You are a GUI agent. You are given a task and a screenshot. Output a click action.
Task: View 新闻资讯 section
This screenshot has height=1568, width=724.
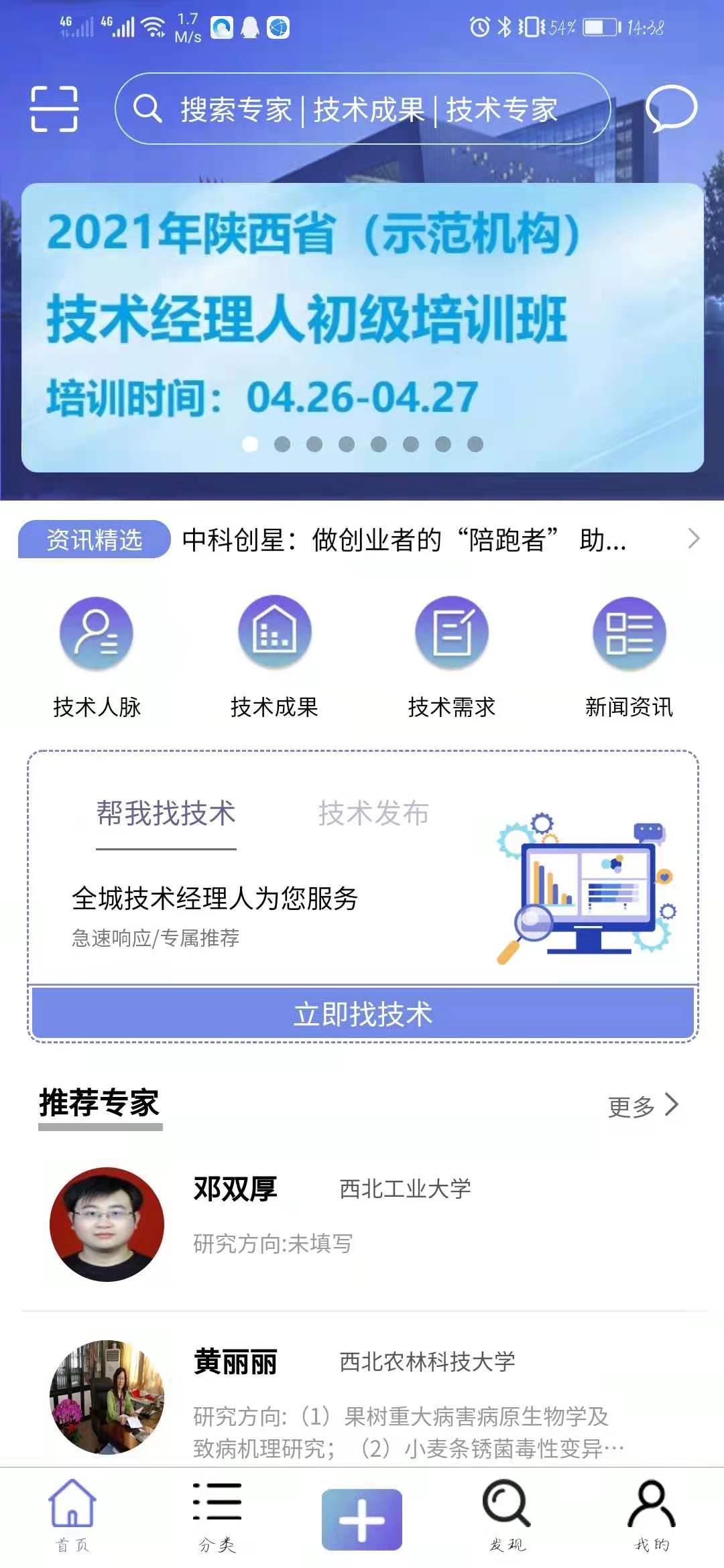(x=629, y=653)
